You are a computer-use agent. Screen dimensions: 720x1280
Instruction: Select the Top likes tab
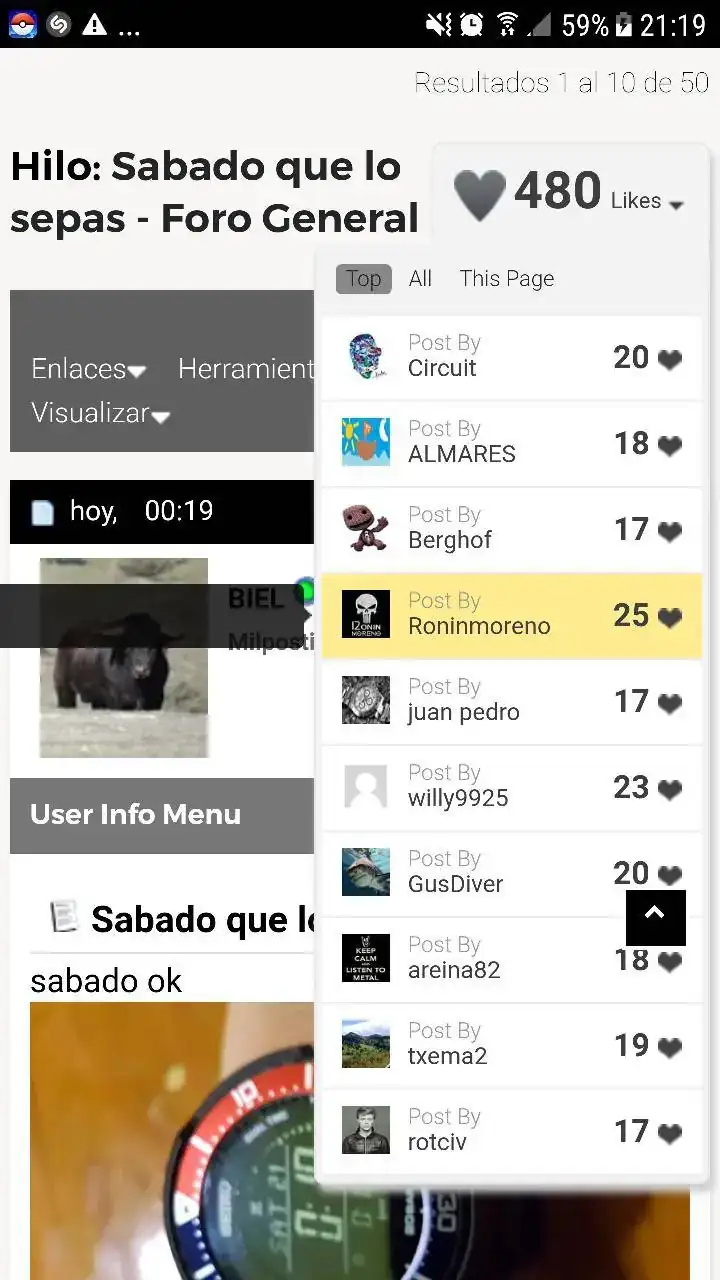point(363,279)
